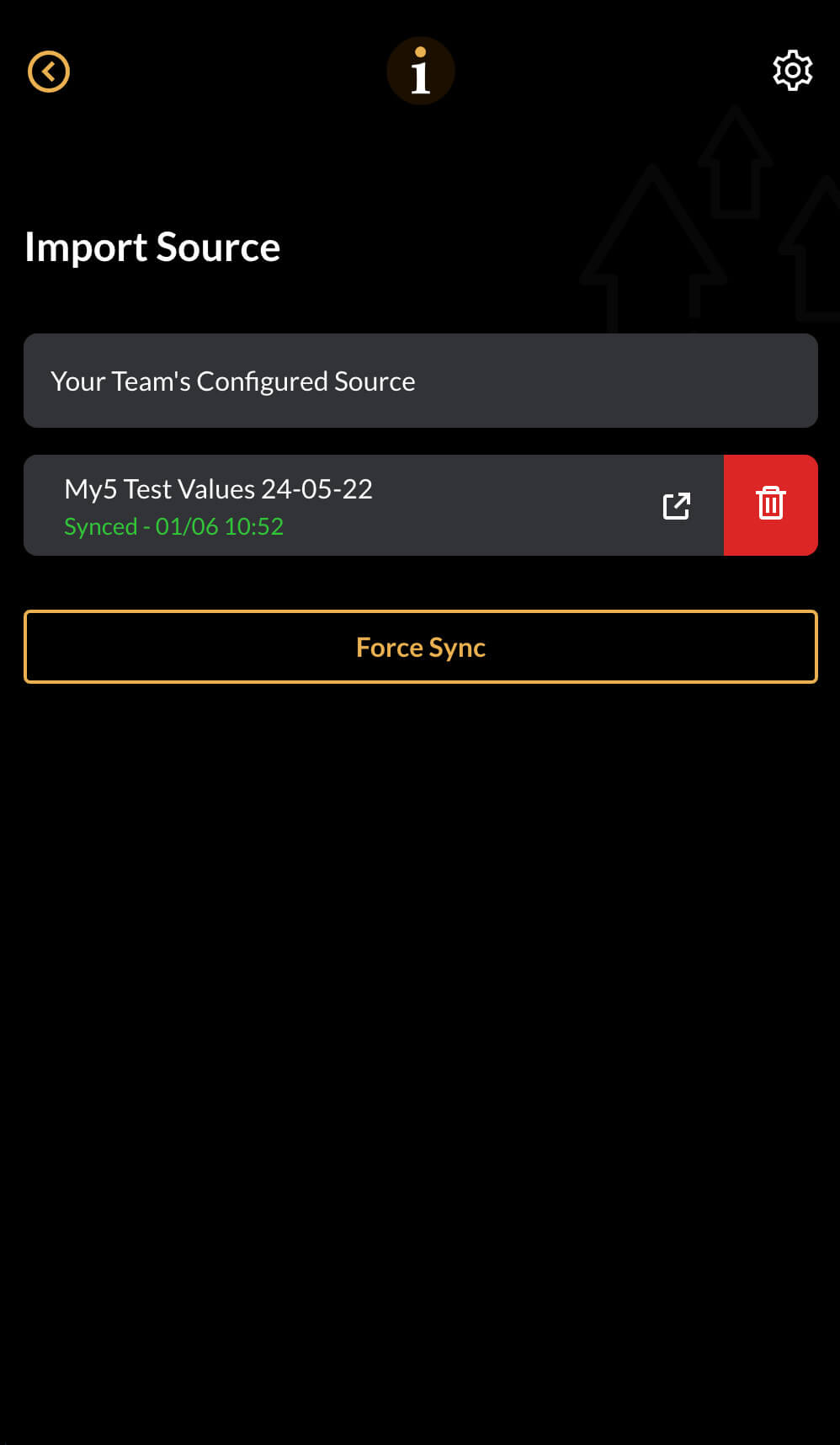Open the info icon at top
This screenshot has width=840, height=1445.
[420, 71]
